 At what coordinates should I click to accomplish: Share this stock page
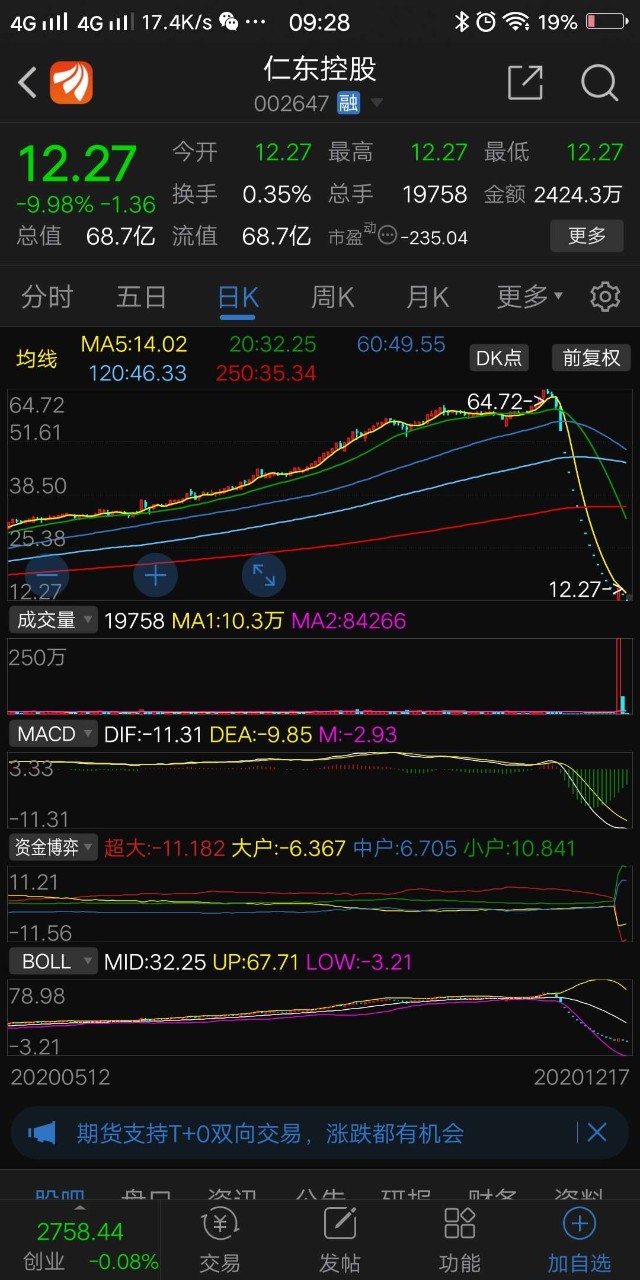[x=525, y=83]
